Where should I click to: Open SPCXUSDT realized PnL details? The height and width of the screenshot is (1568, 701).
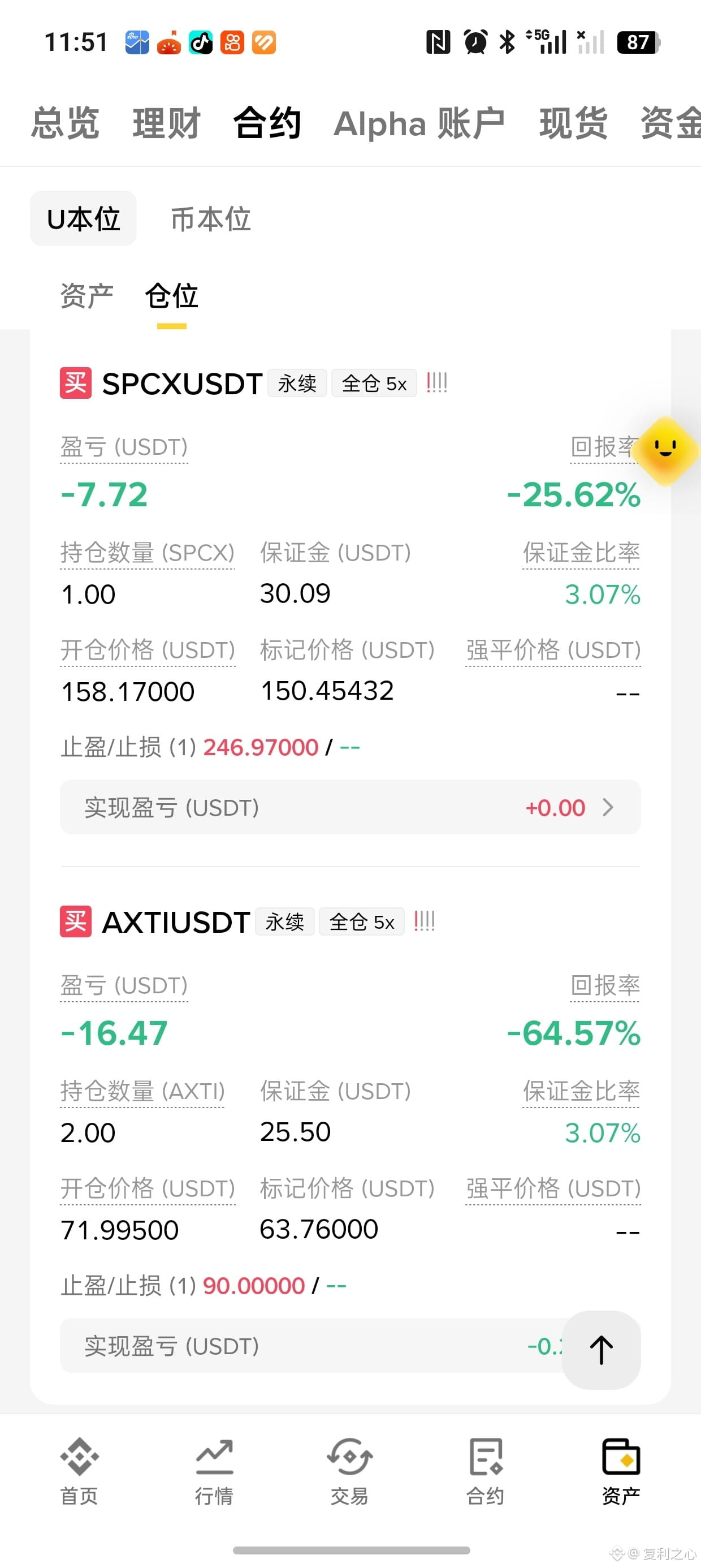click(350, 807)
